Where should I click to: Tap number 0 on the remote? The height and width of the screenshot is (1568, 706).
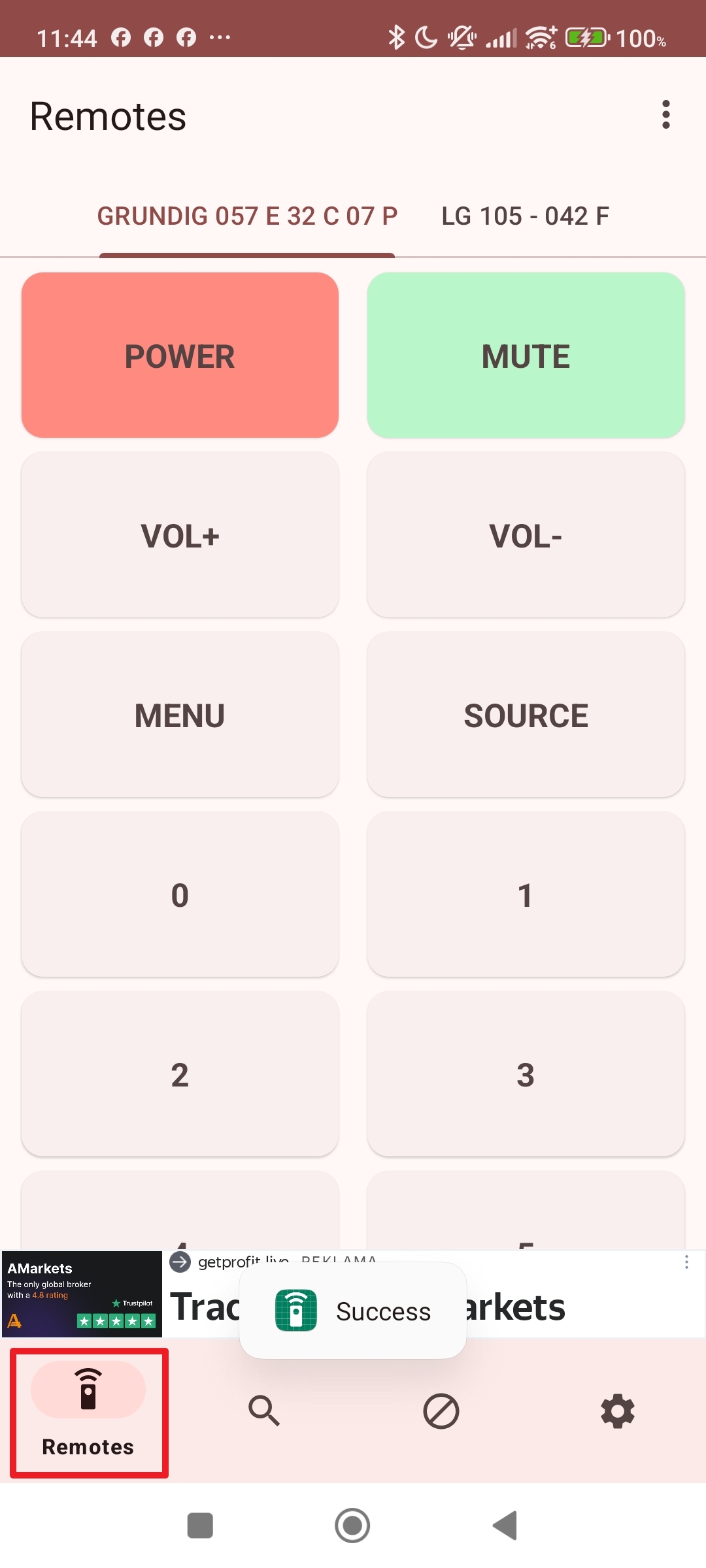180,894
